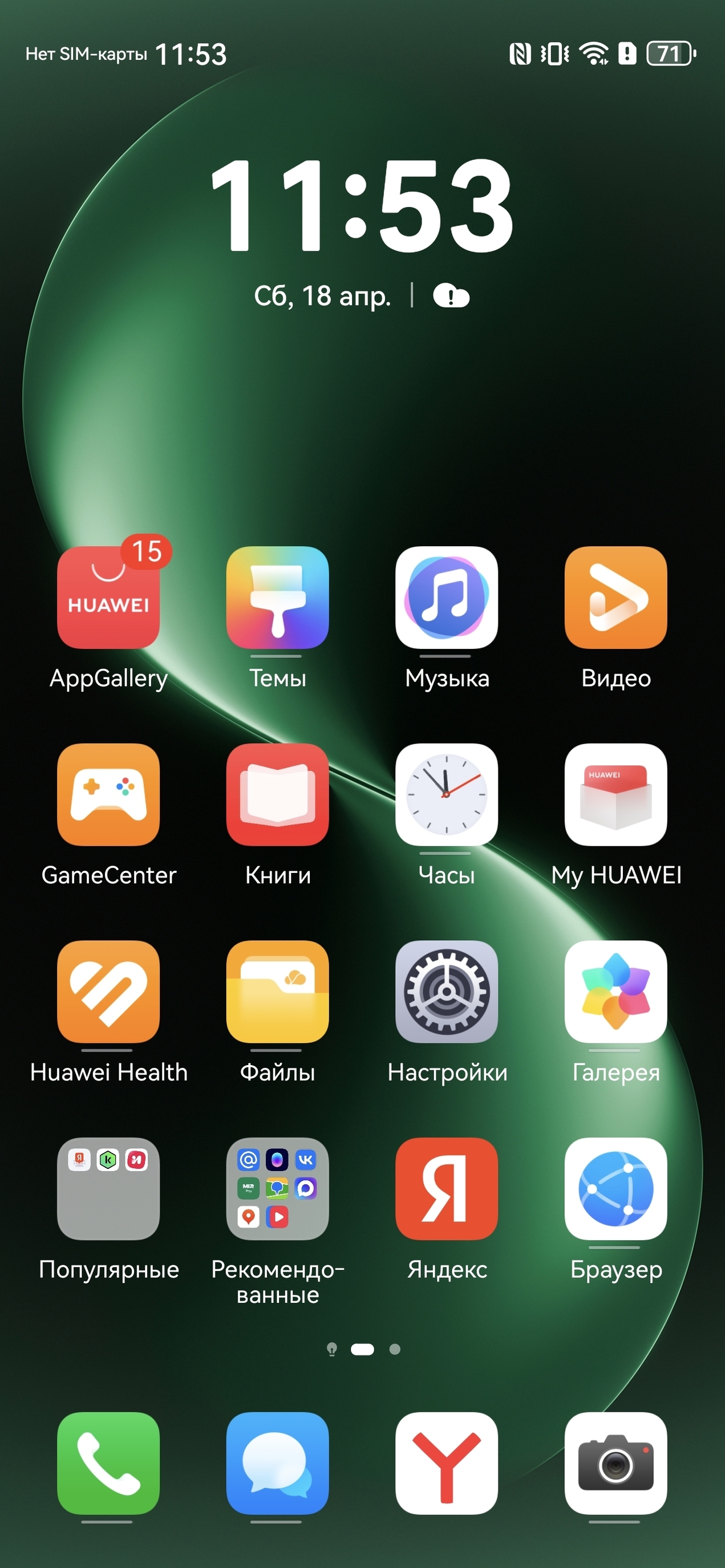Open the Галерея gallery app
This screenshot has height=1568, width=725.
pyautogui.click(x=615, y=992)
